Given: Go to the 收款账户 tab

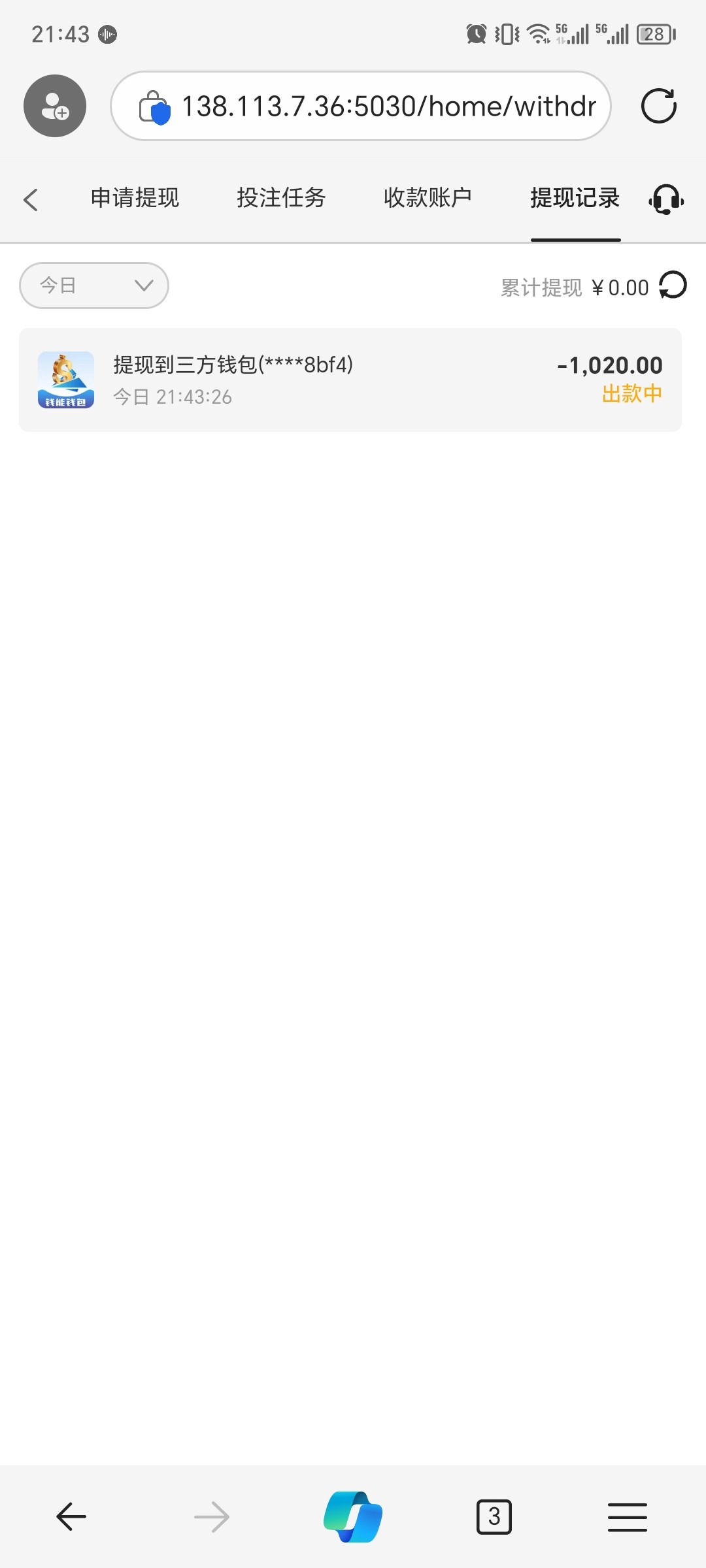Looking at the screenshot, I should [x=428, y=198].
